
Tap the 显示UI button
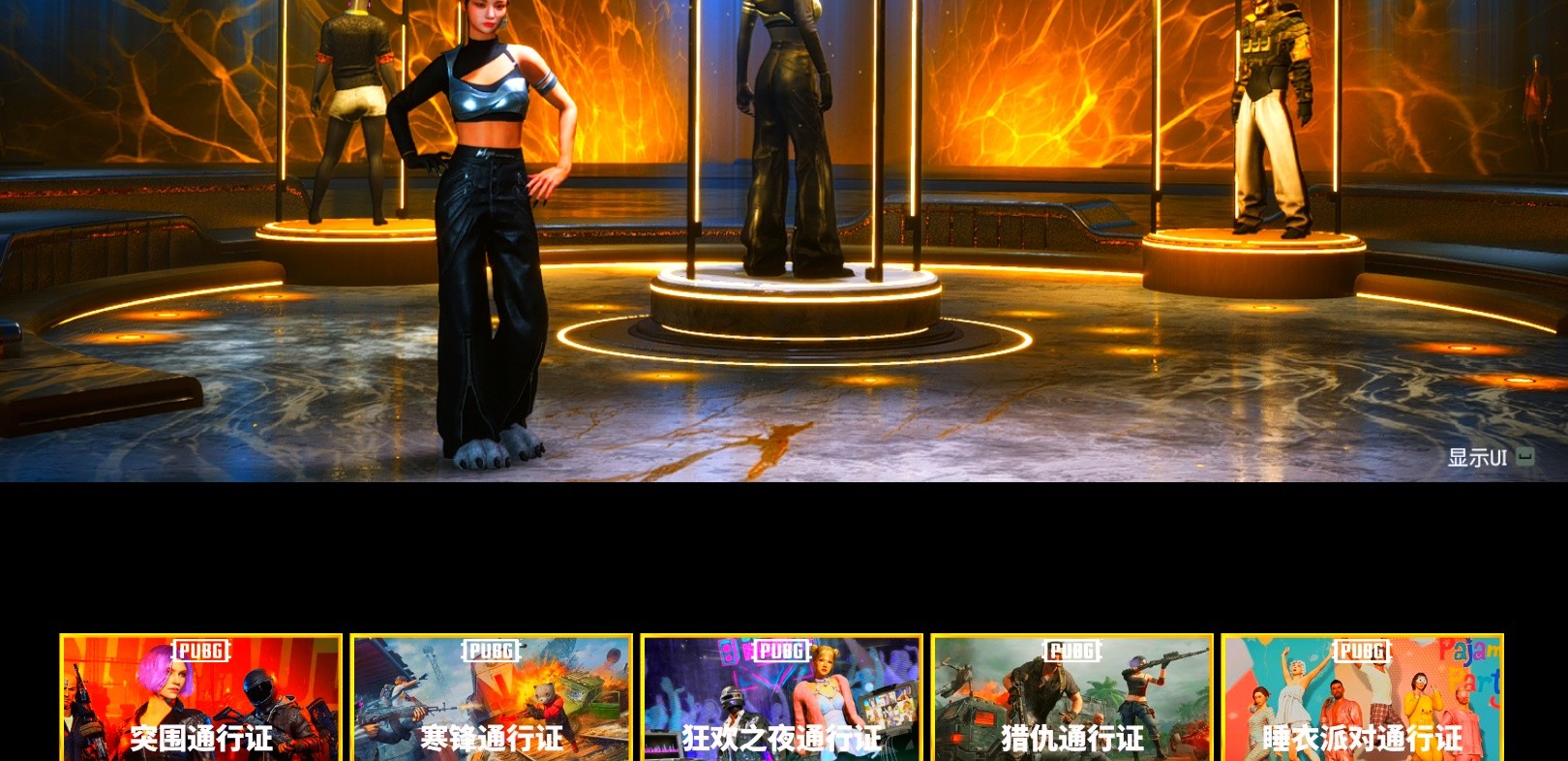[1491, 457]
